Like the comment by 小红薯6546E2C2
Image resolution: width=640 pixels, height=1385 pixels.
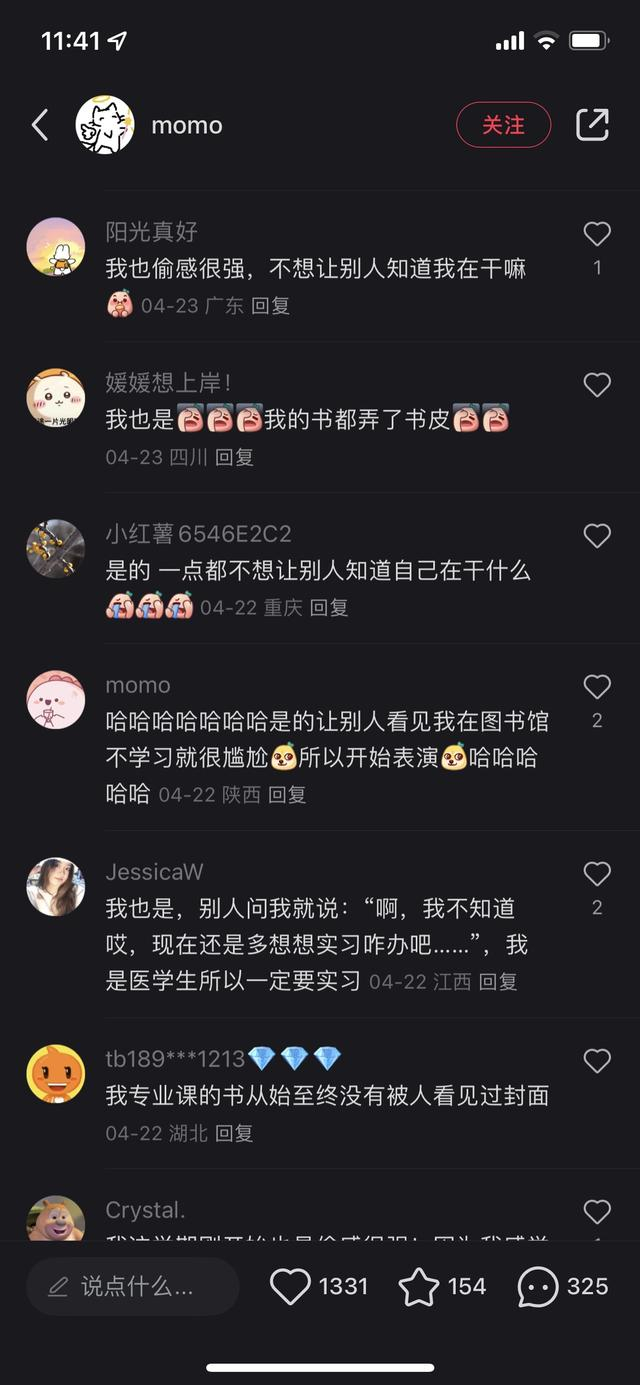point(597,536)
